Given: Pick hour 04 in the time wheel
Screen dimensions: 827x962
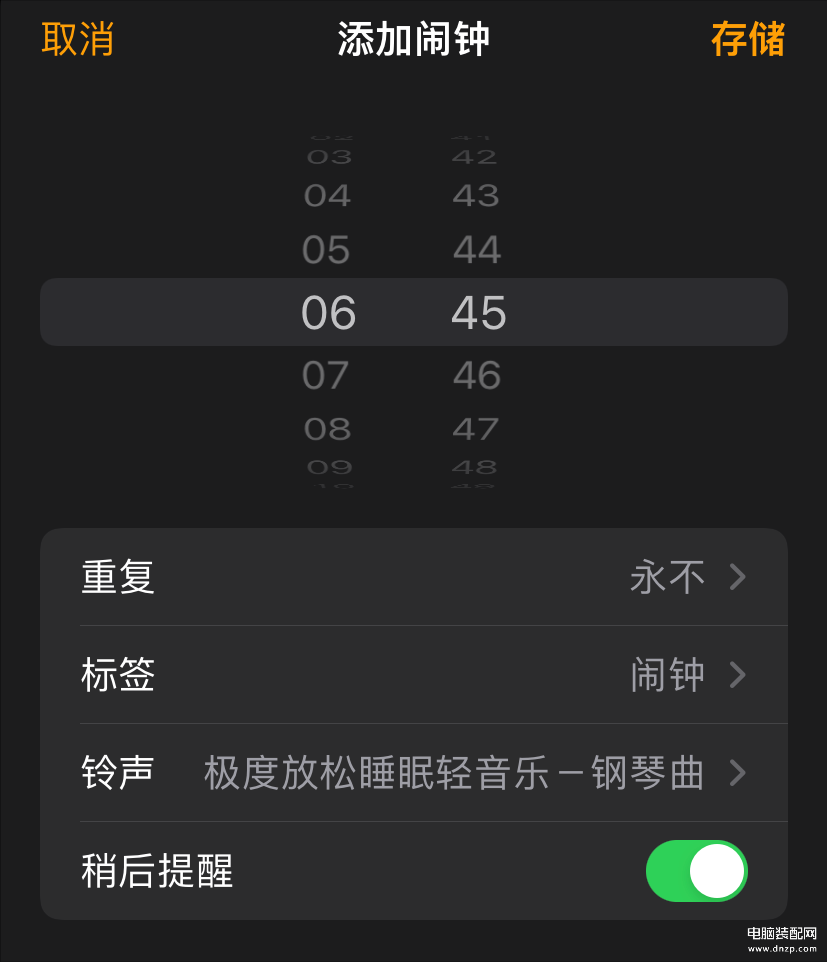Looking at the screenshot, I should coord(327,196).
